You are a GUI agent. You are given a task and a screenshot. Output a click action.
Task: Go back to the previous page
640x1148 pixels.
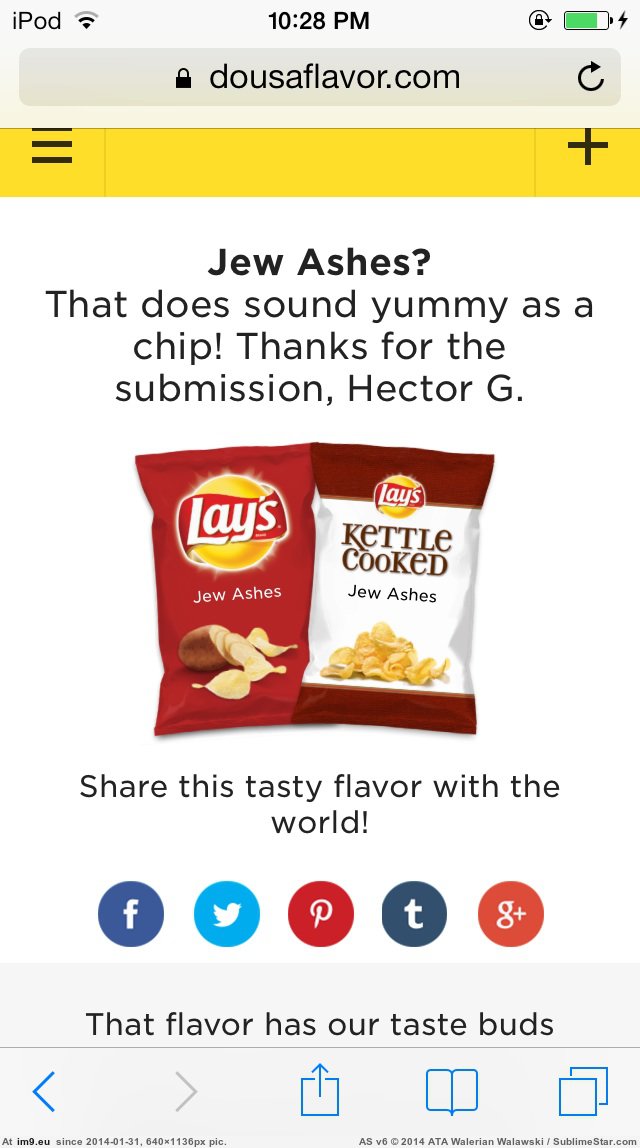(x=44, y=1091)
